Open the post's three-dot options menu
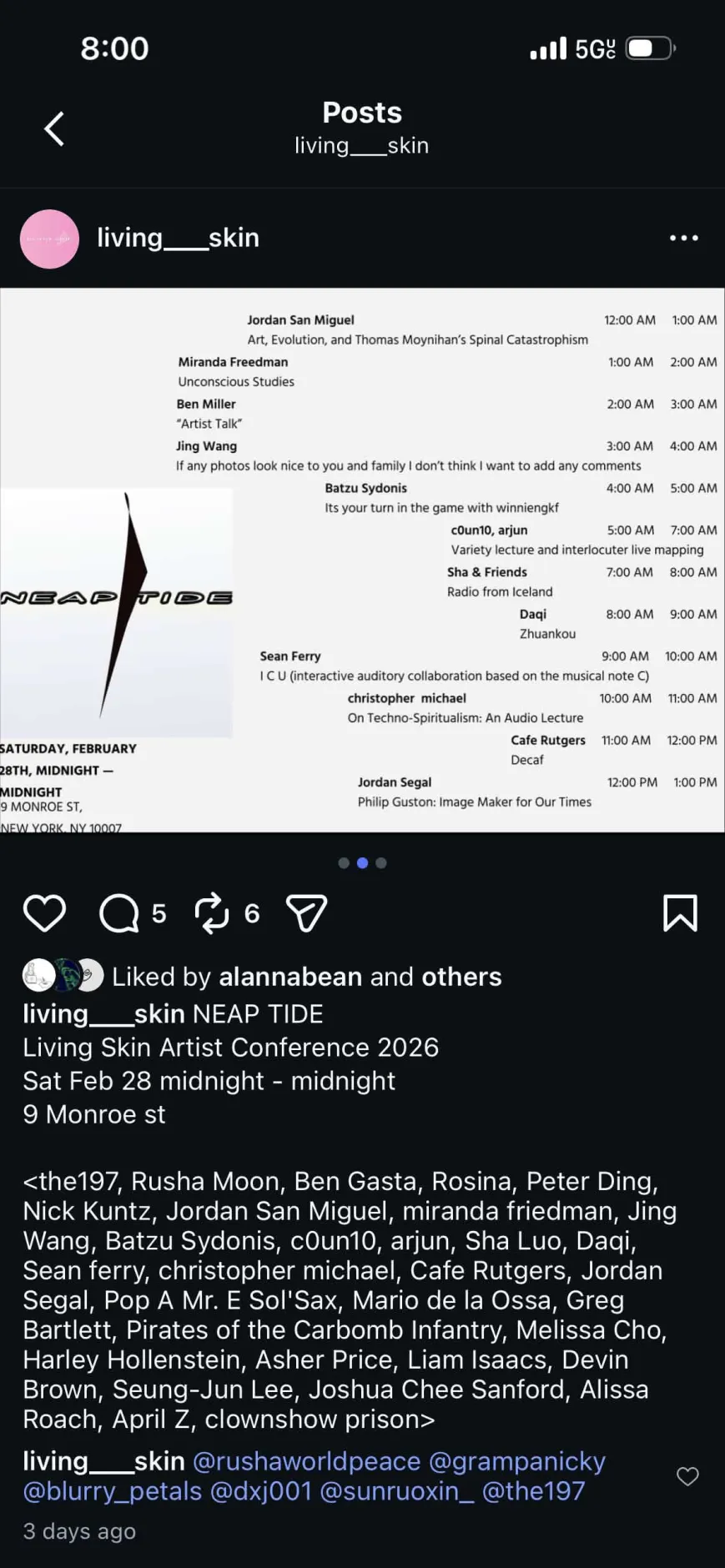725x1568 pixels. pos(683,239)
